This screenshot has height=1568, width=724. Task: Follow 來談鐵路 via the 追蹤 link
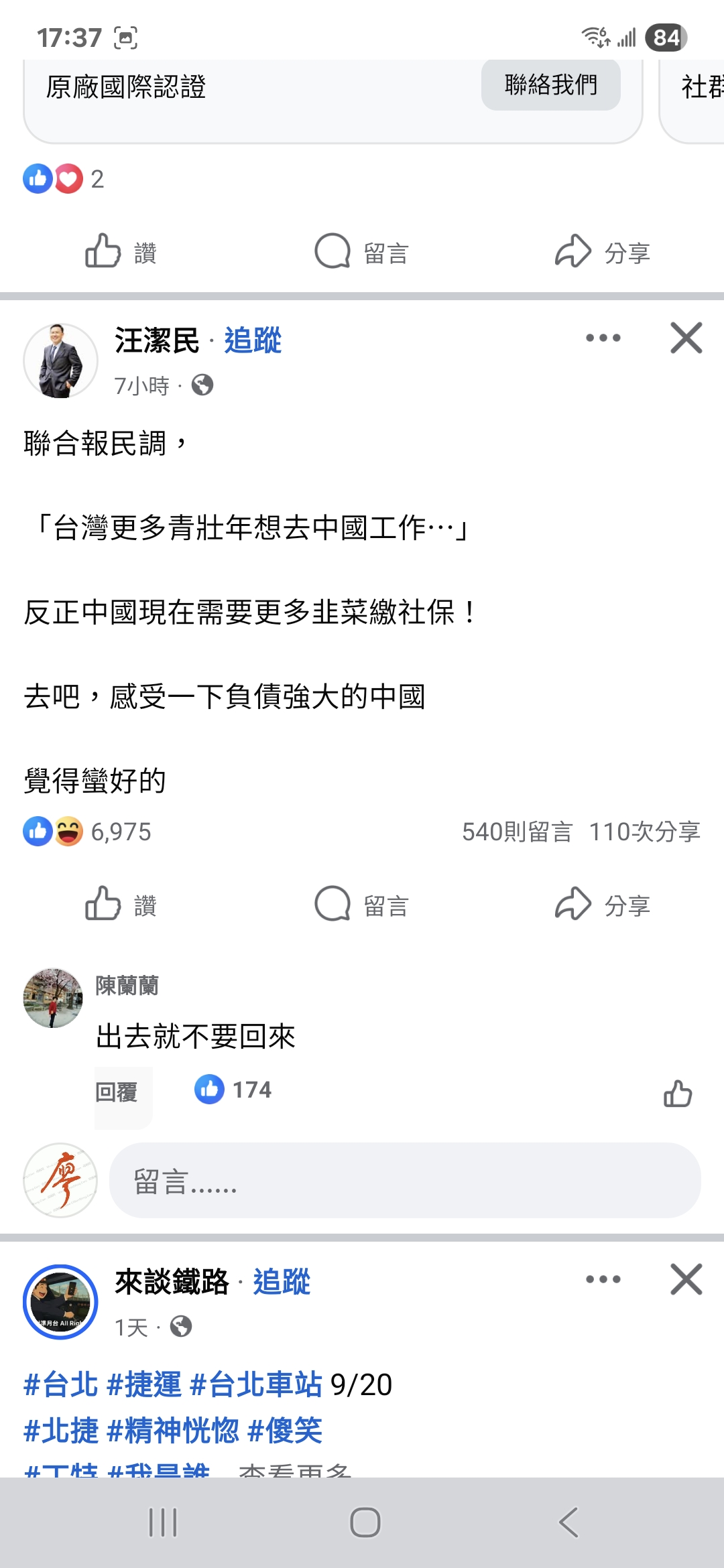(x=282, y=1282)
